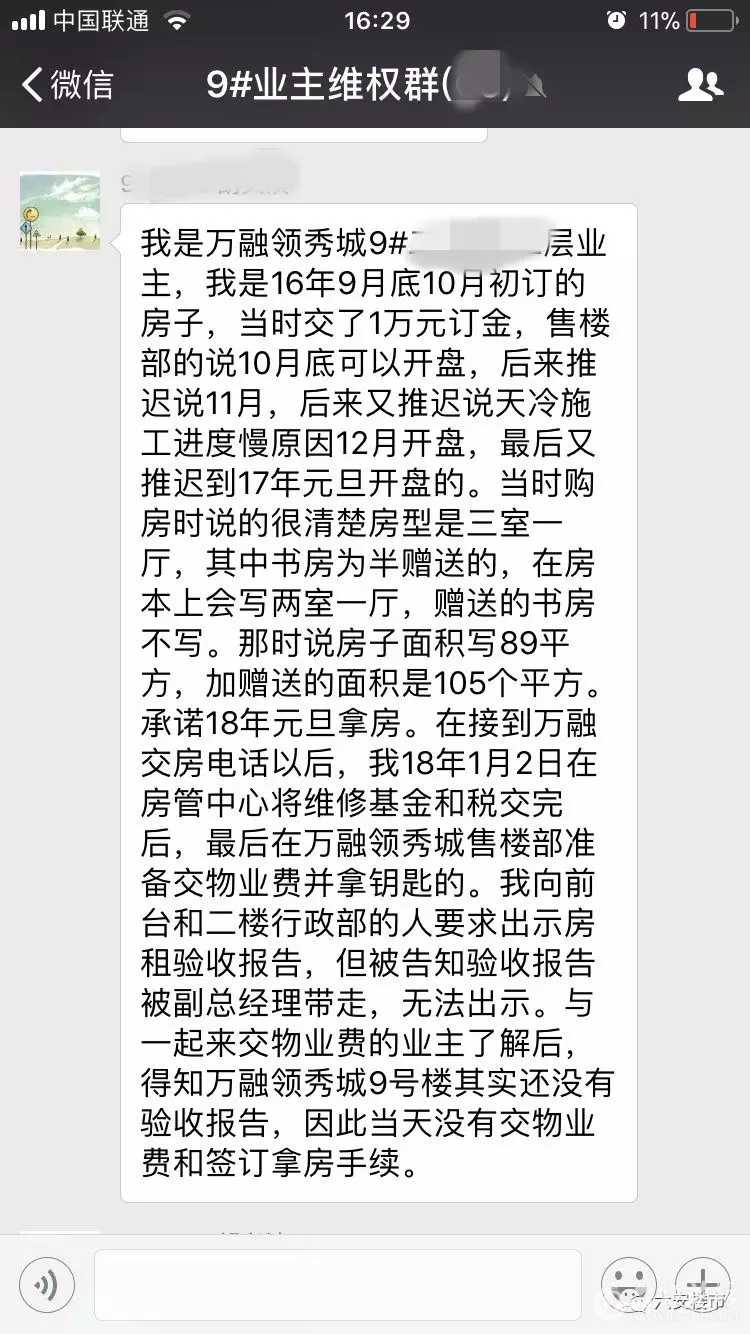Viewport: 750px width, 1334px height.
Task: Focus the message text field
Action: click(x=338, y=1284)
